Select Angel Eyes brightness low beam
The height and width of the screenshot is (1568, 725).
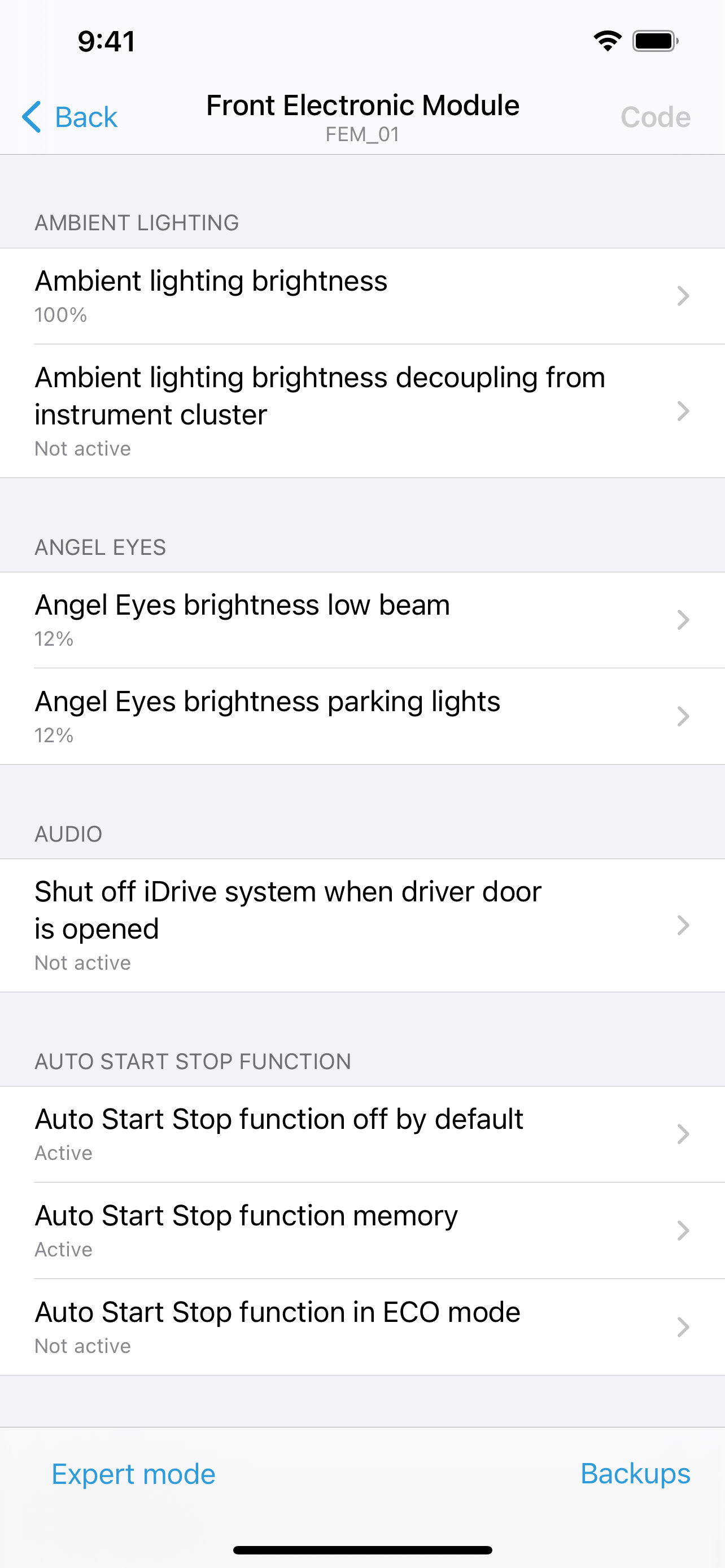click(x=362, y=620)
